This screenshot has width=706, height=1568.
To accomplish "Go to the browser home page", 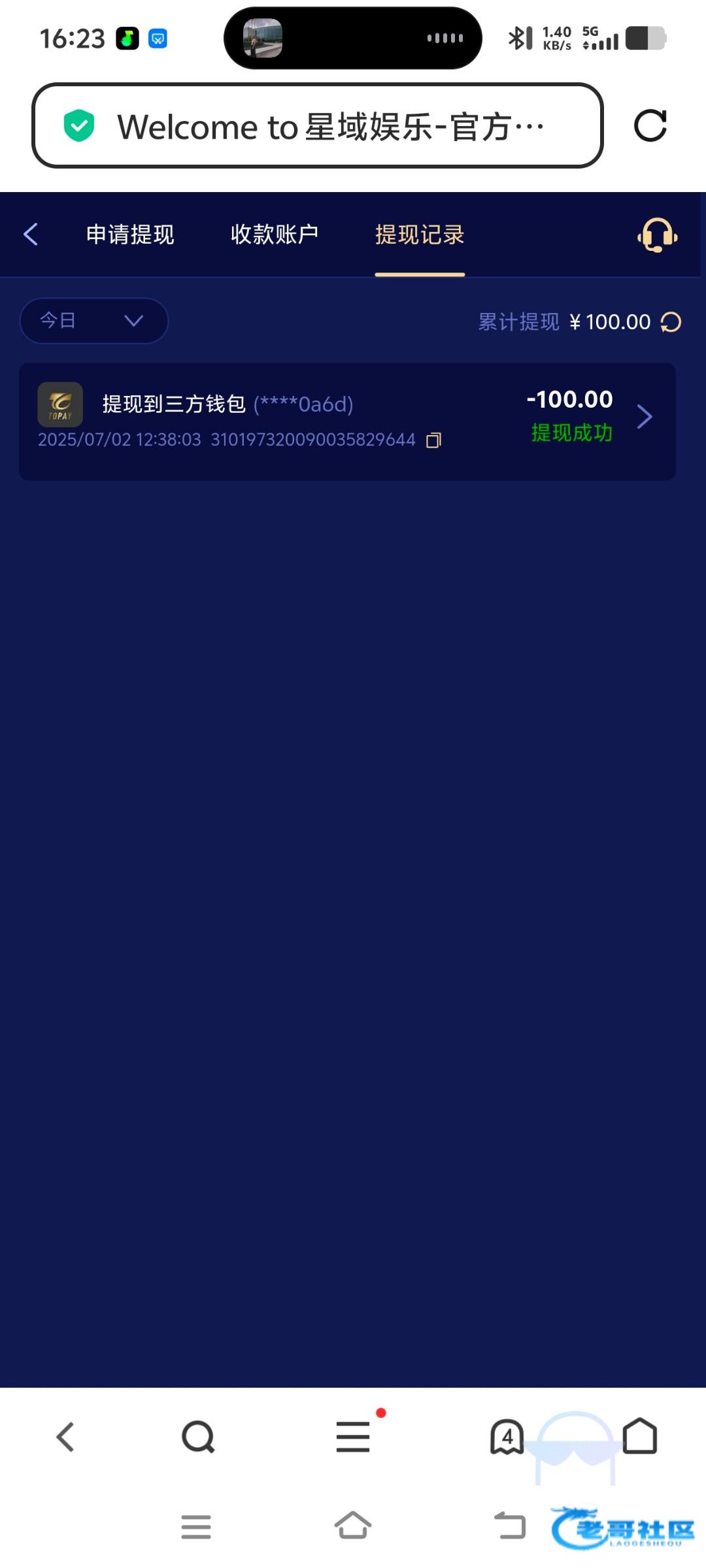I will 640,1436.
